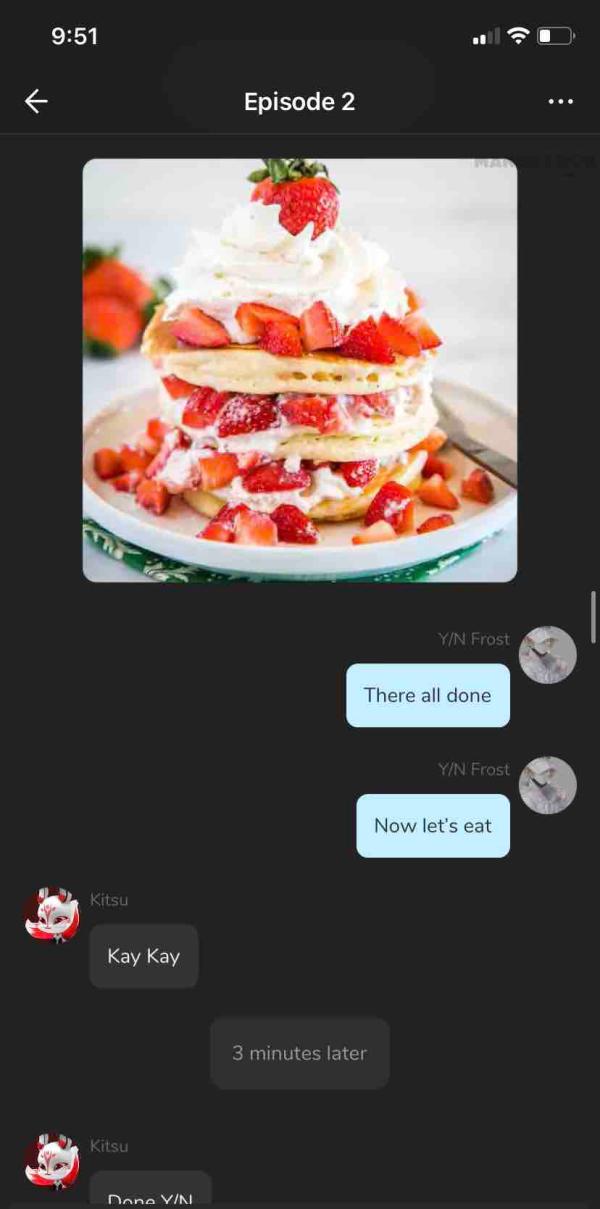Tap the "Kay Kay" message bubble

[144, 956]
